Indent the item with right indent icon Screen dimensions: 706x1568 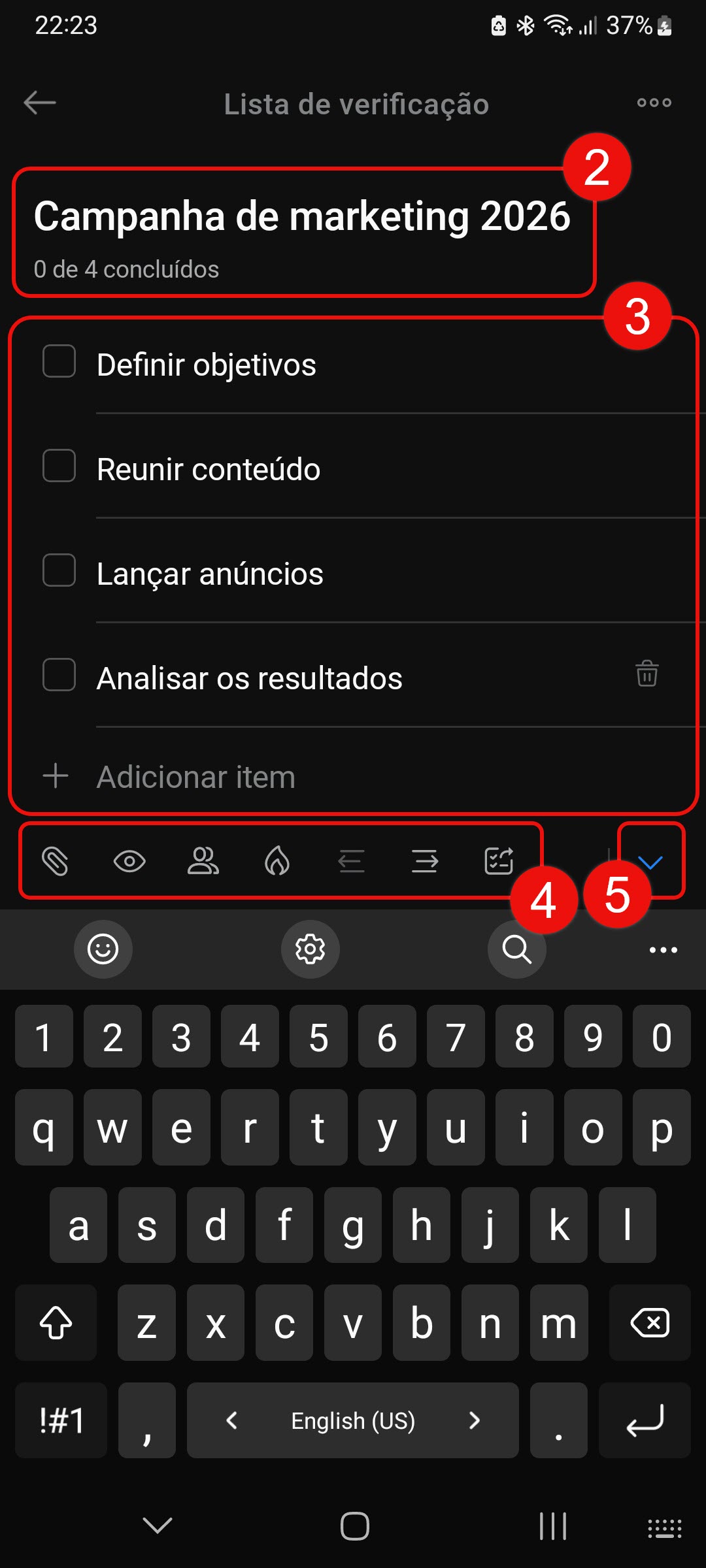[425, 861]
